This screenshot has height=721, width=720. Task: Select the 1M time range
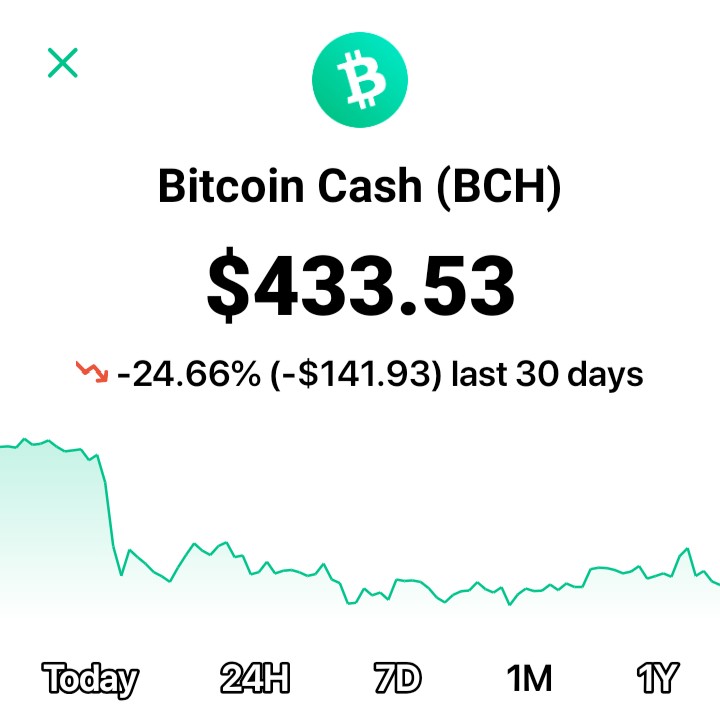point(529,677)
